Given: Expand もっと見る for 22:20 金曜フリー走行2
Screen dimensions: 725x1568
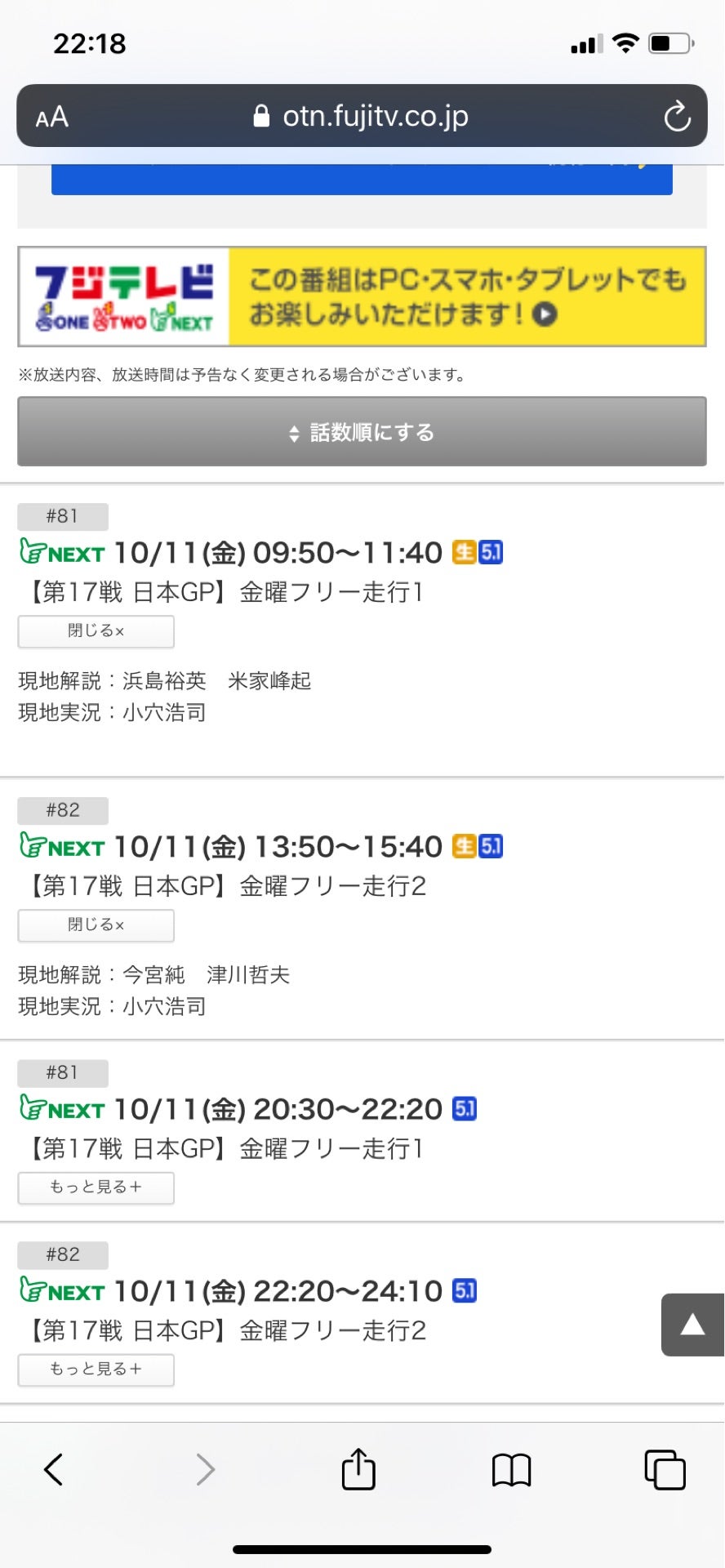Looking at the screenshot, I should click(96, 1370).
